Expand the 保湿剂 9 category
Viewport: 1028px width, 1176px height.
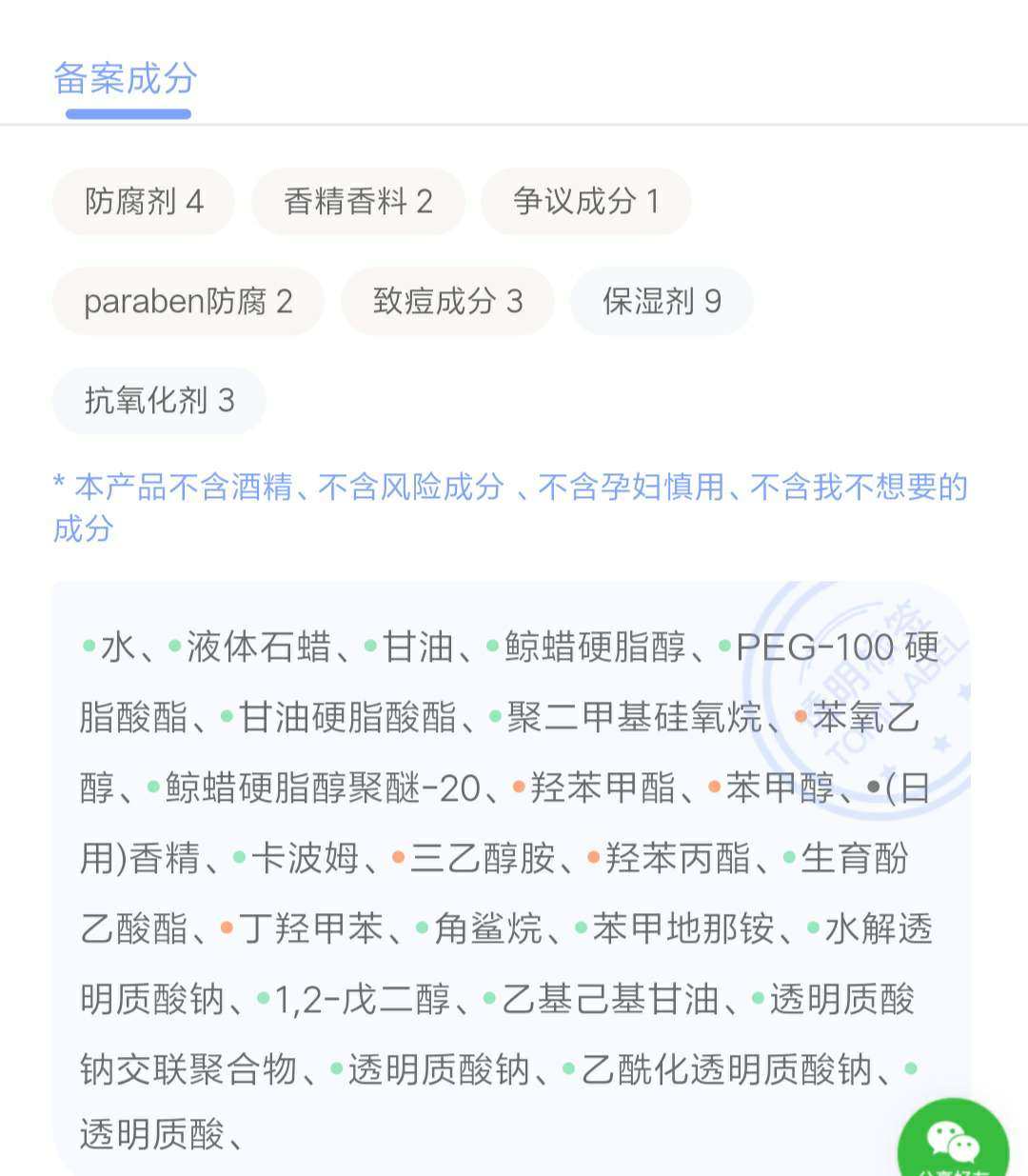[662, 302]
